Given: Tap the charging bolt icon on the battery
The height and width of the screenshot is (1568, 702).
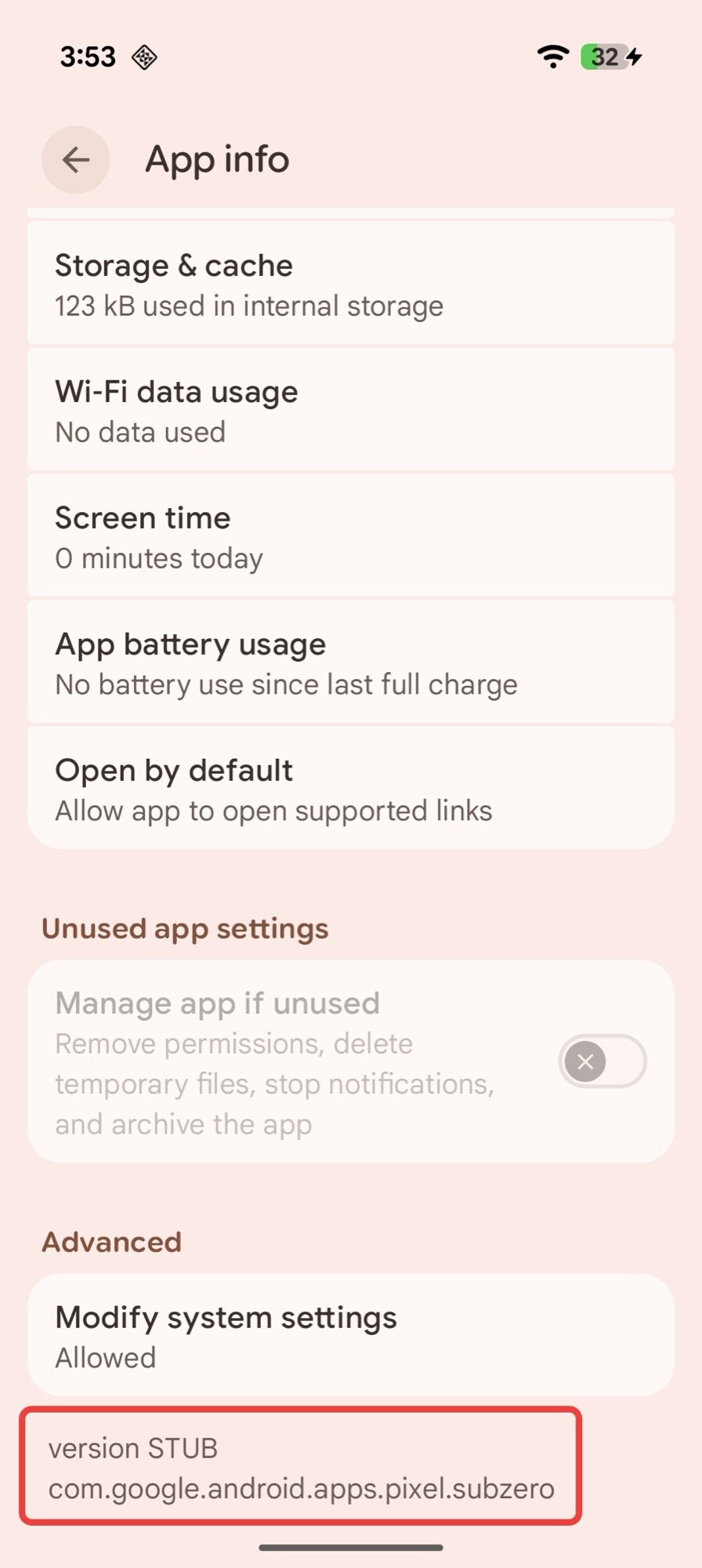Looking at the screenshot, I should click(x=633, y=56).
